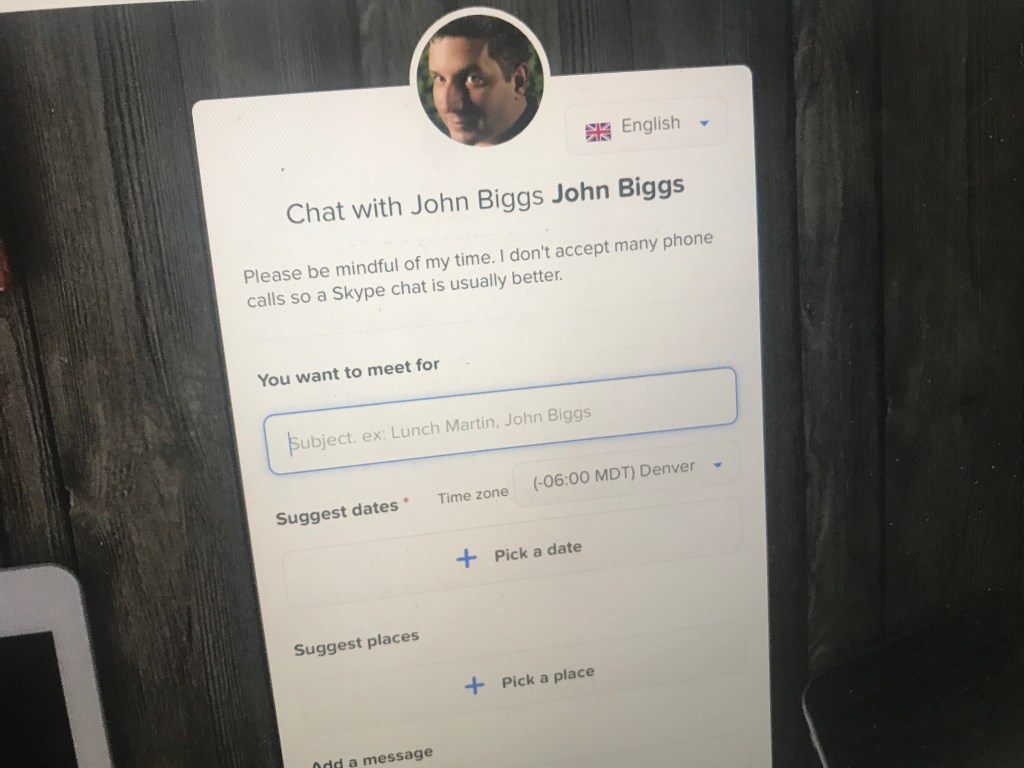
Task: Open the English language dropdown
Action: click(x=648, y=127)
